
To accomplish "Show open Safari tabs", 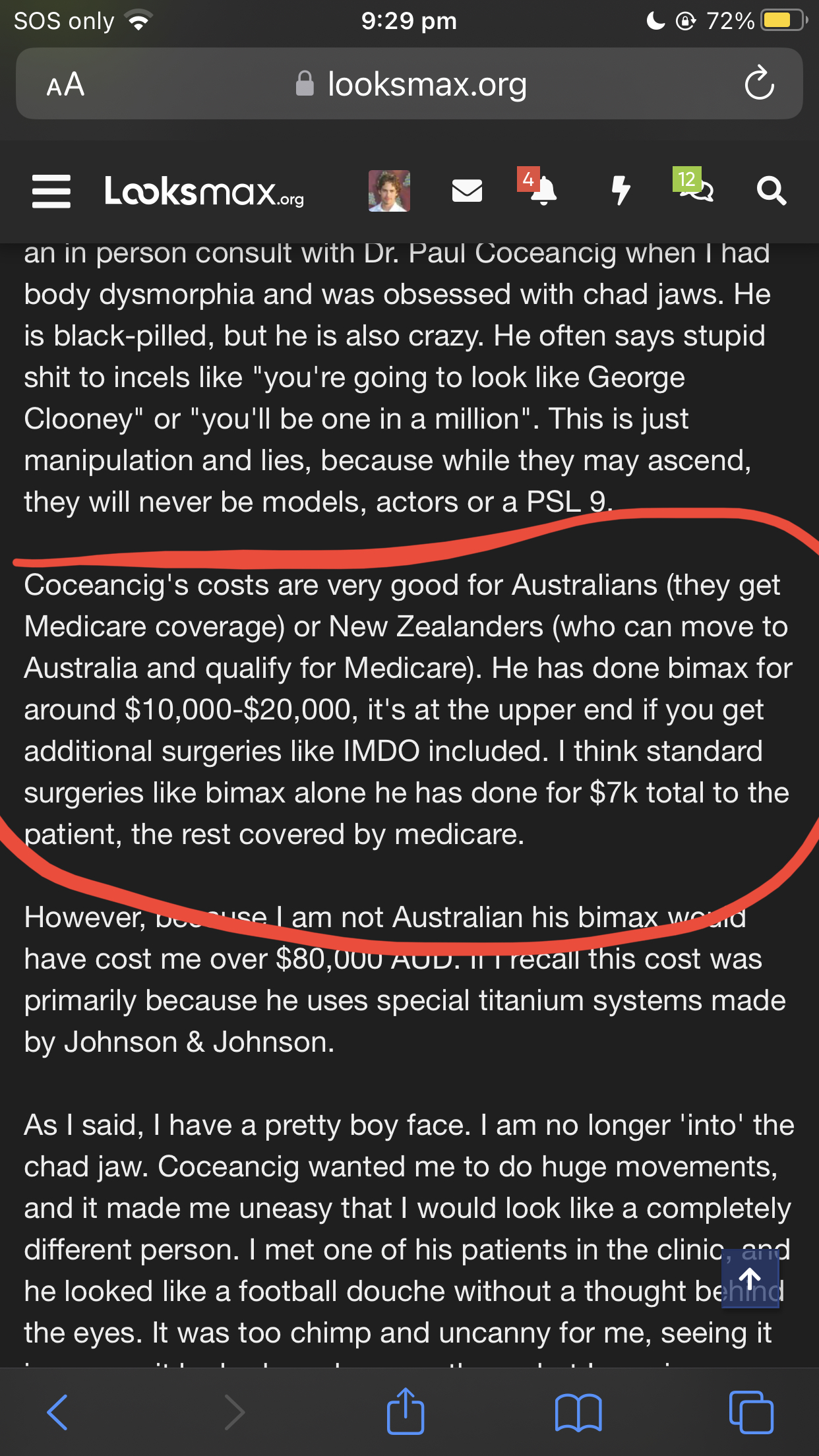I will 751,1412.
